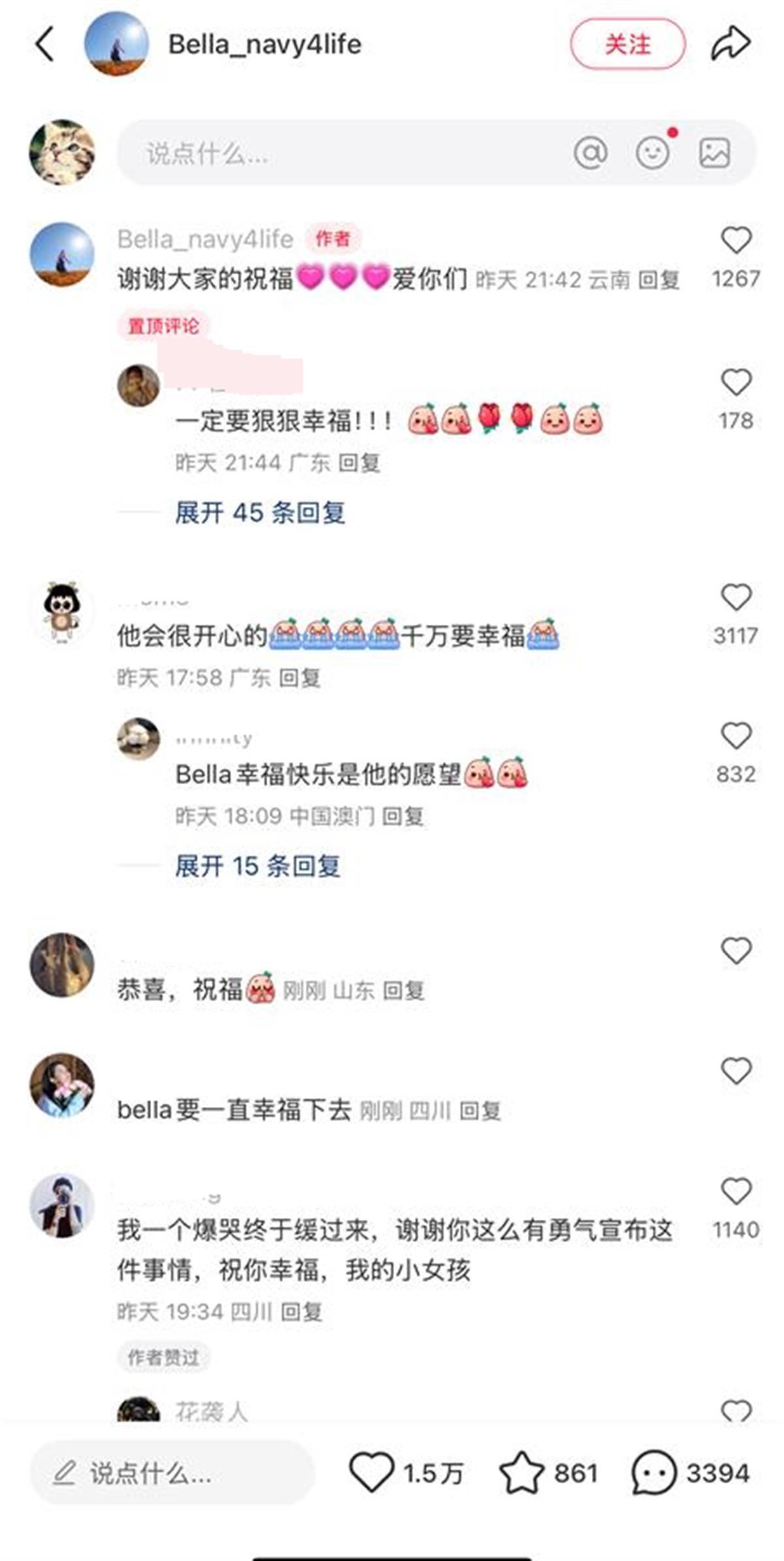Open Bella_navy4life's profile avatar in the header
Viewport: 784px width, 1561px height.
click(x=116, y=44)
